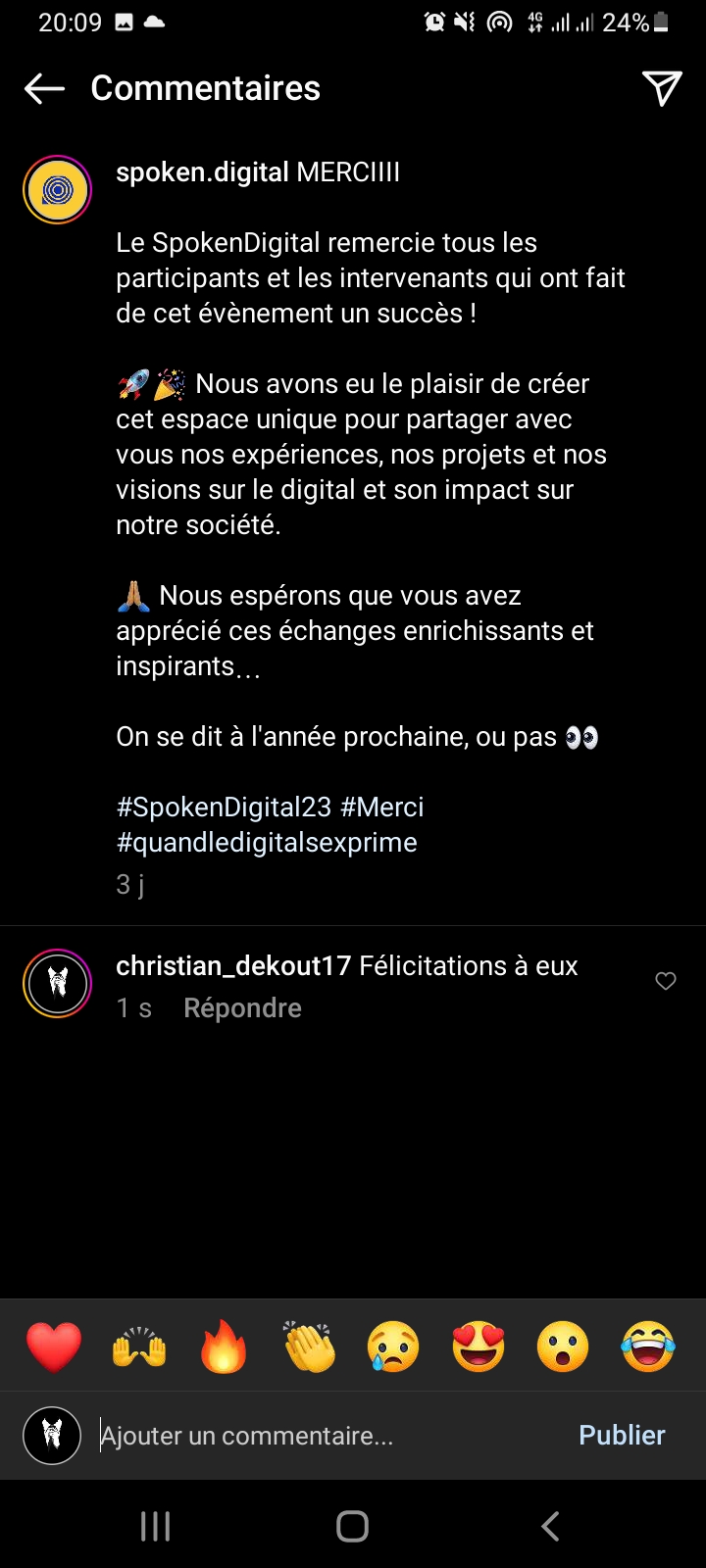Like christian_dekout17's comment
The image size is (706, 1568).
click(666, 981)
